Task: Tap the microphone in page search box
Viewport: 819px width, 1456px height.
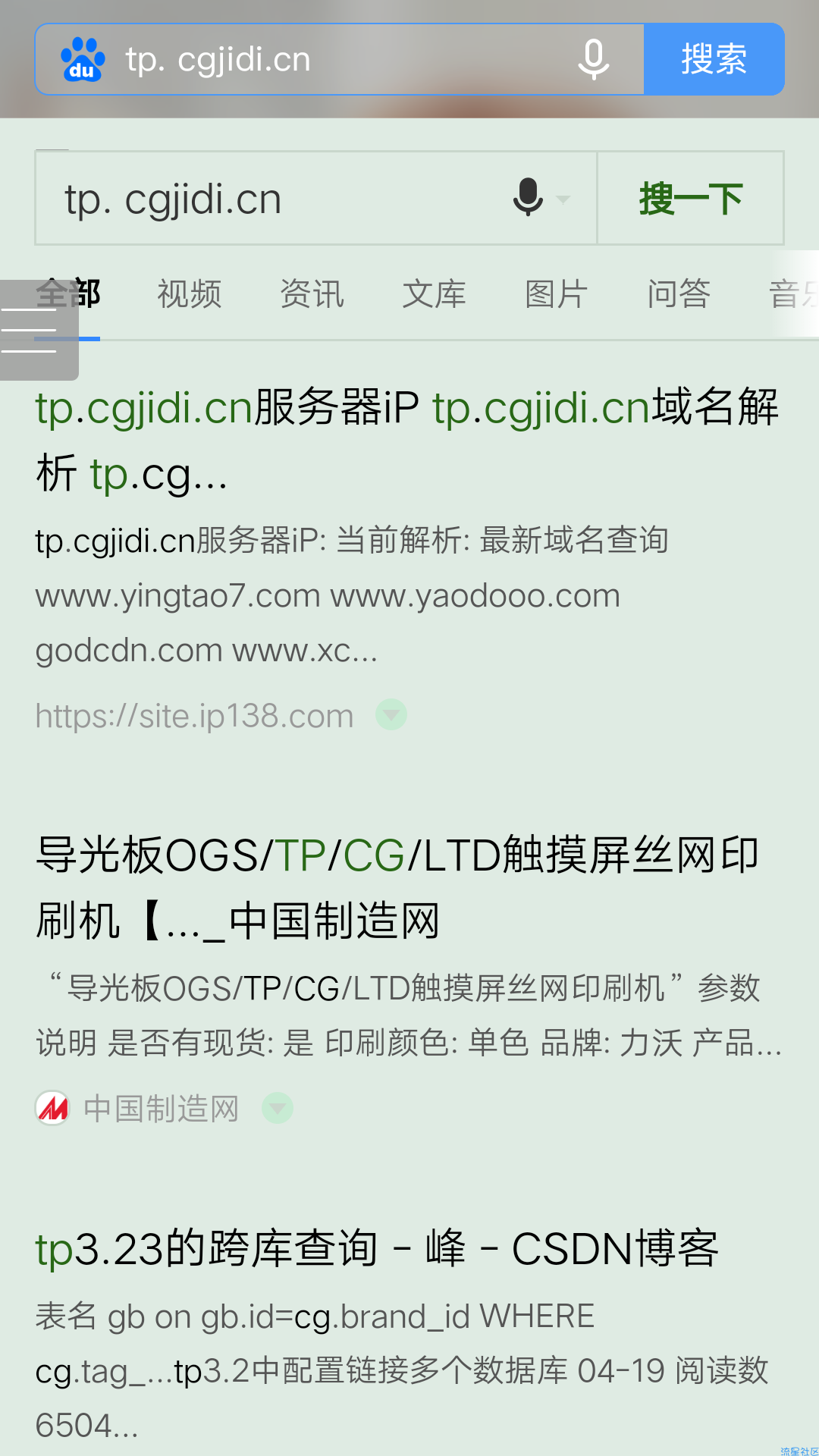Action: 528,198
